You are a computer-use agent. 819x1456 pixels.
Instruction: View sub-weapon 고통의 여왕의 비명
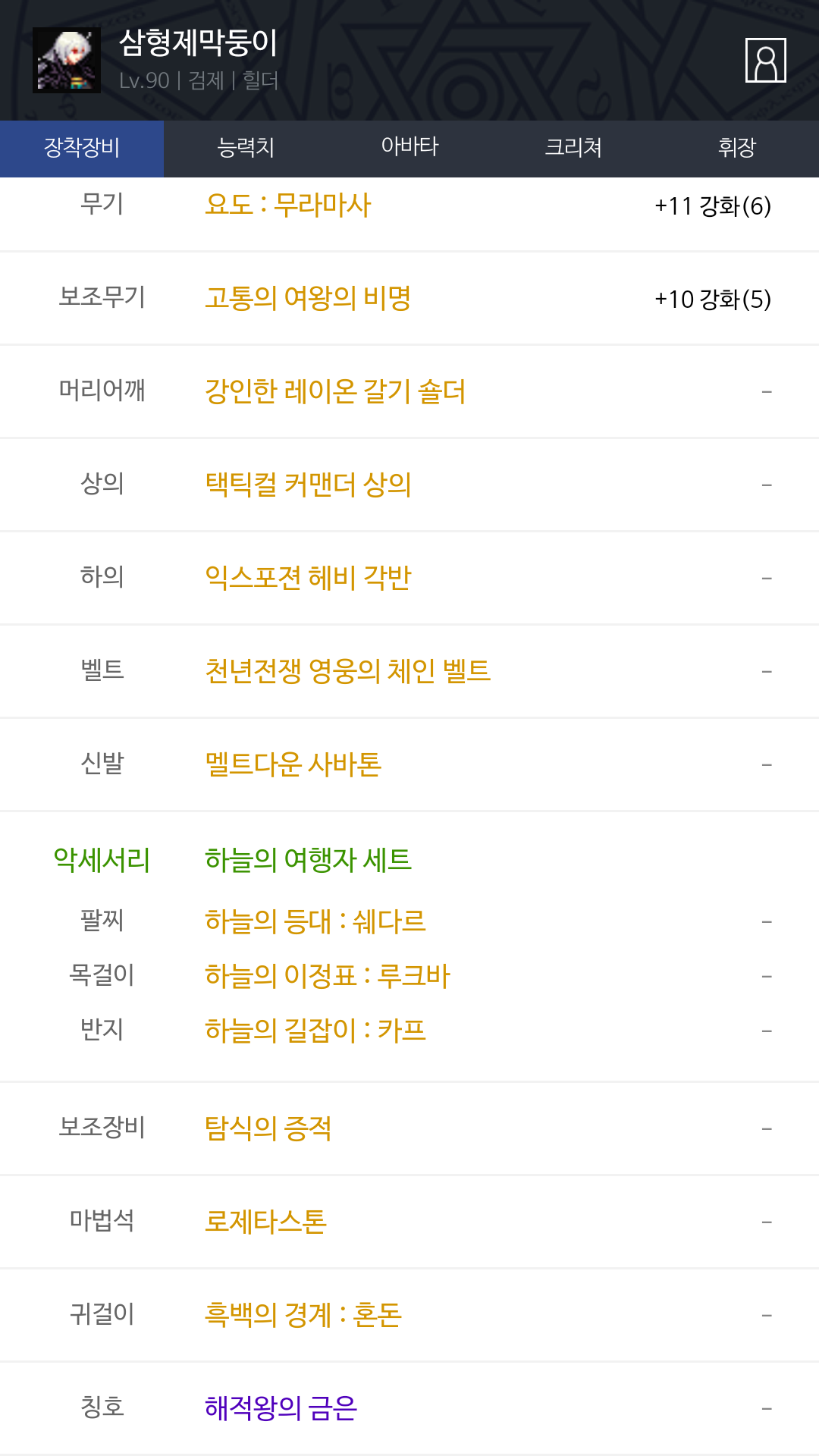click(x=308, y=298)
